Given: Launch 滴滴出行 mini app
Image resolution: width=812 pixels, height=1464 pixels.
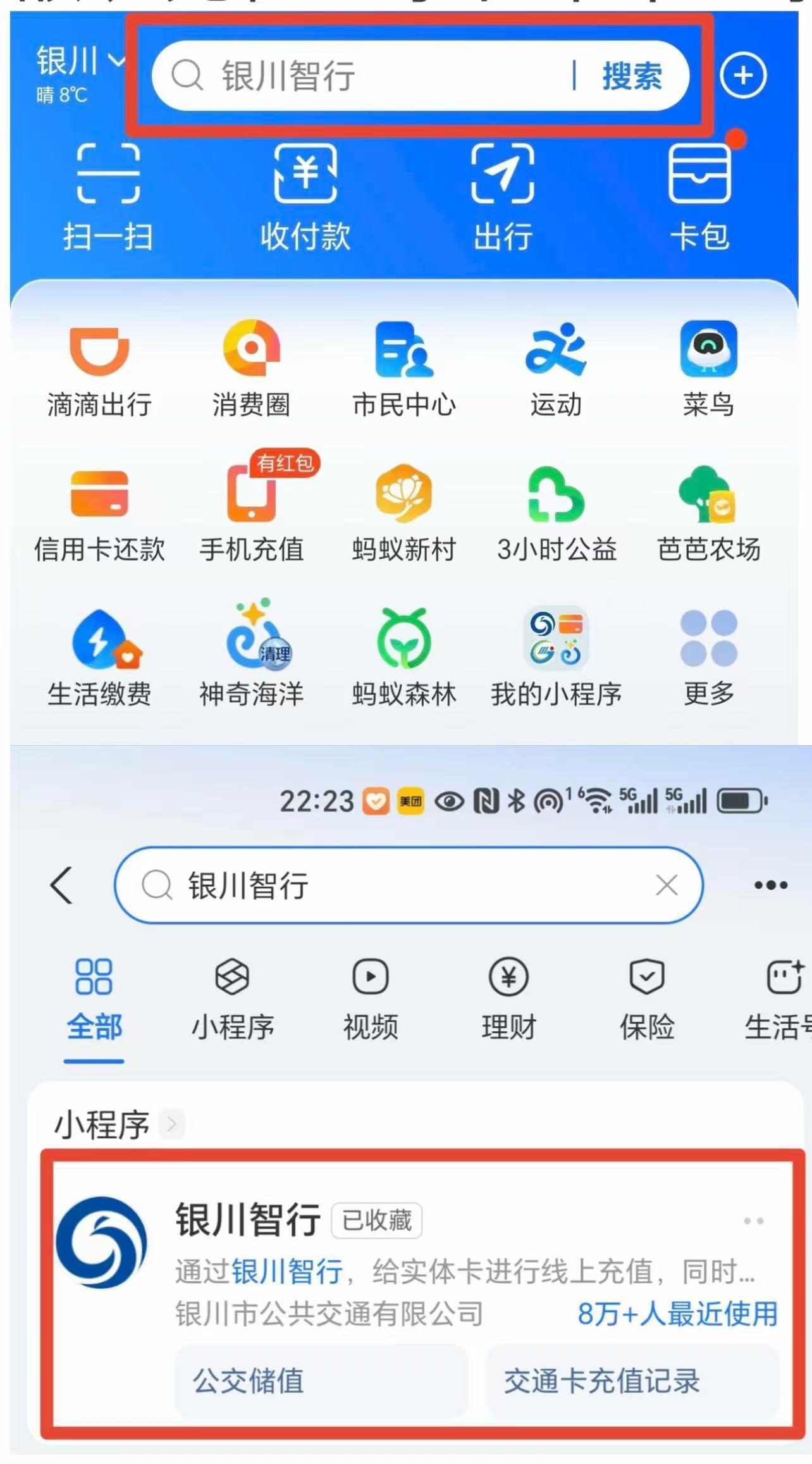Looking at the screenshot, I should [99, 370].
